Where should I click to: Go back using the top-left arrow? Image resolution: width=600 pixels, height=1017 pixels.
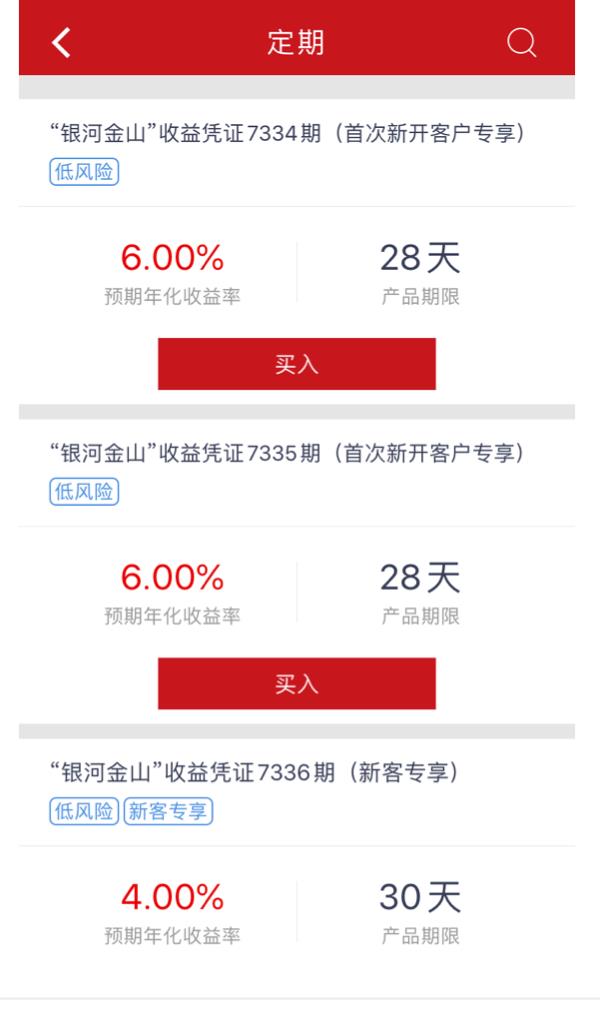coord(62,42)
